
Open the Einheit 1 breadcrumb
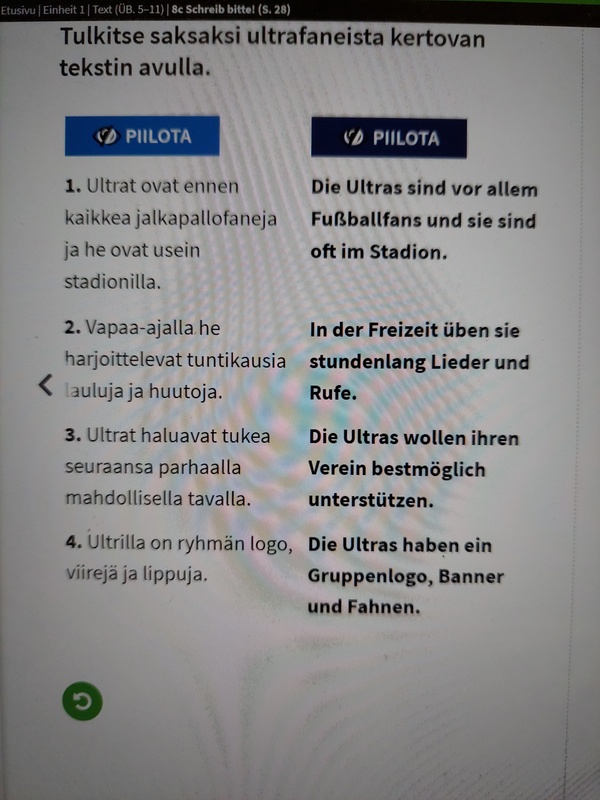tap(64, 10)
